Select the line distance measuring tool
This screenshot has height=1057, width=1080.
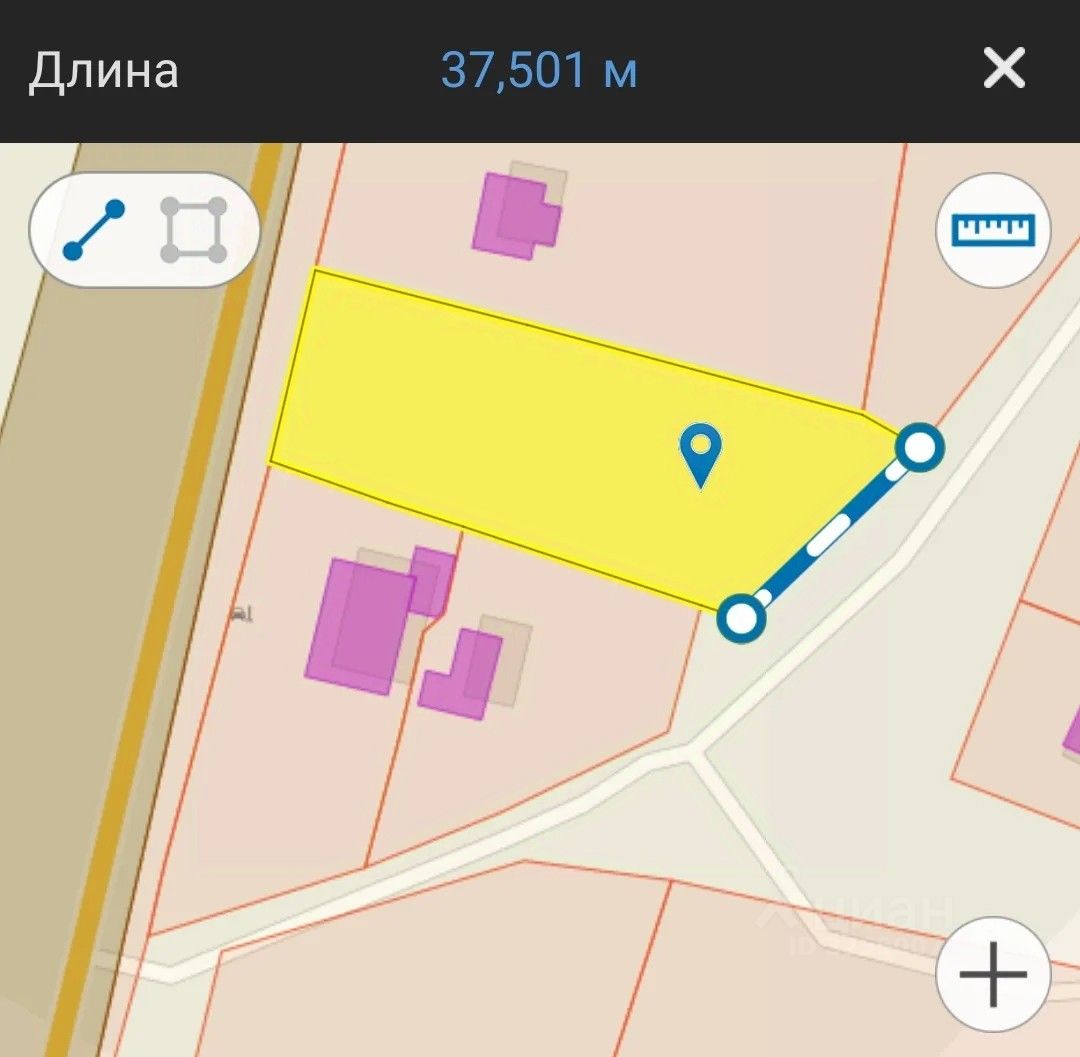tap(94, 230)
